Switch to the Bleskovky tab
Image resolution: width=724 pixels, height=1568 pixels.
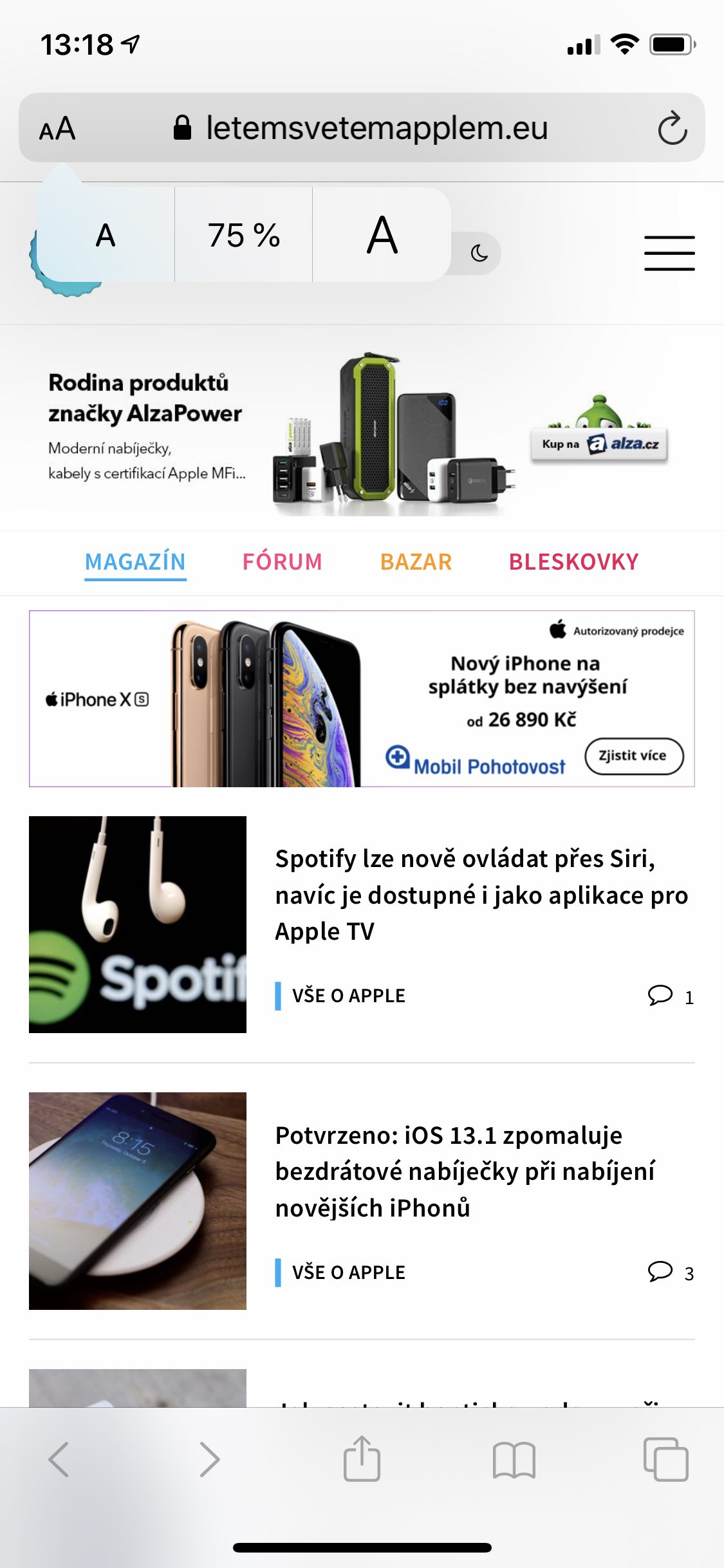click(573, 562)
